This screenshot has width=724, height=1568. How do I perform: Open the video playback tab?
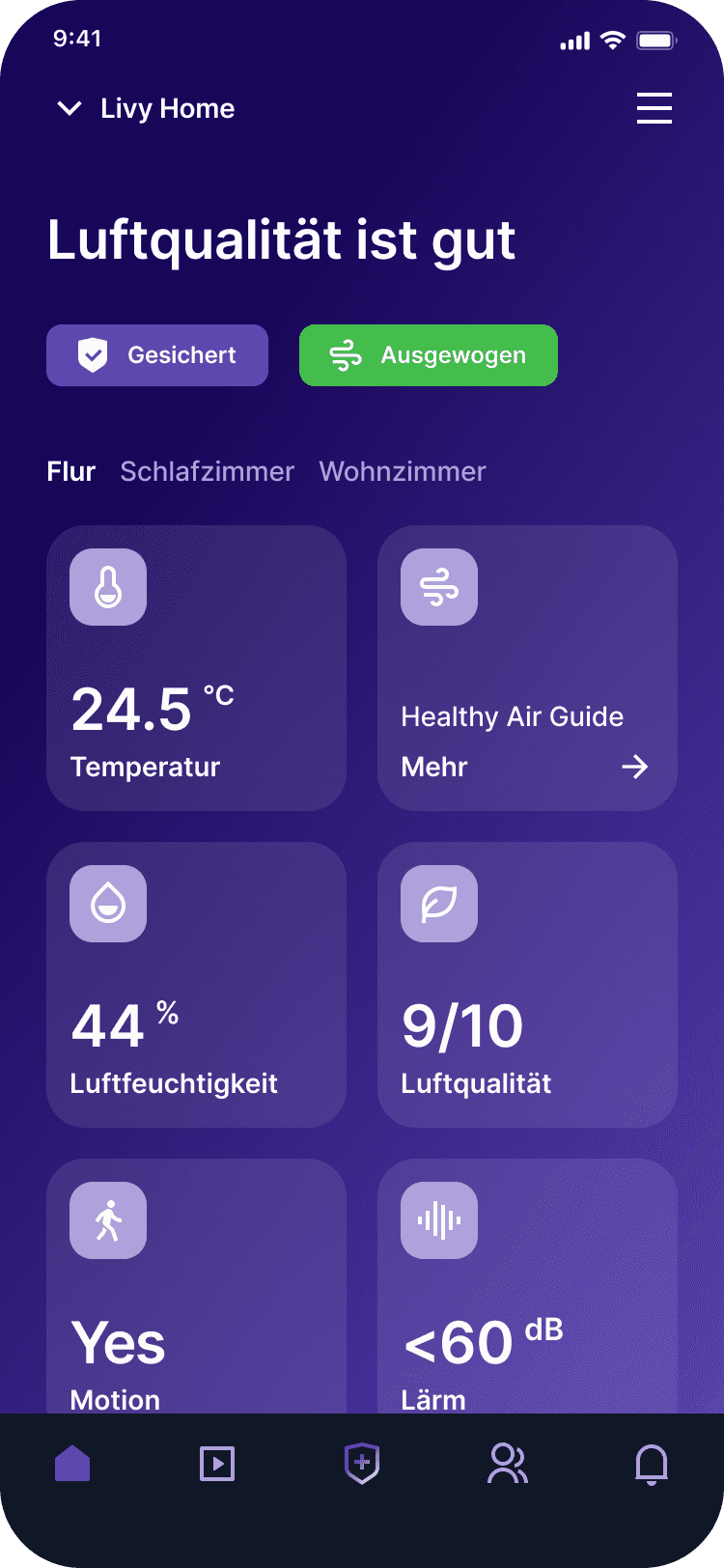(217, 1464)
